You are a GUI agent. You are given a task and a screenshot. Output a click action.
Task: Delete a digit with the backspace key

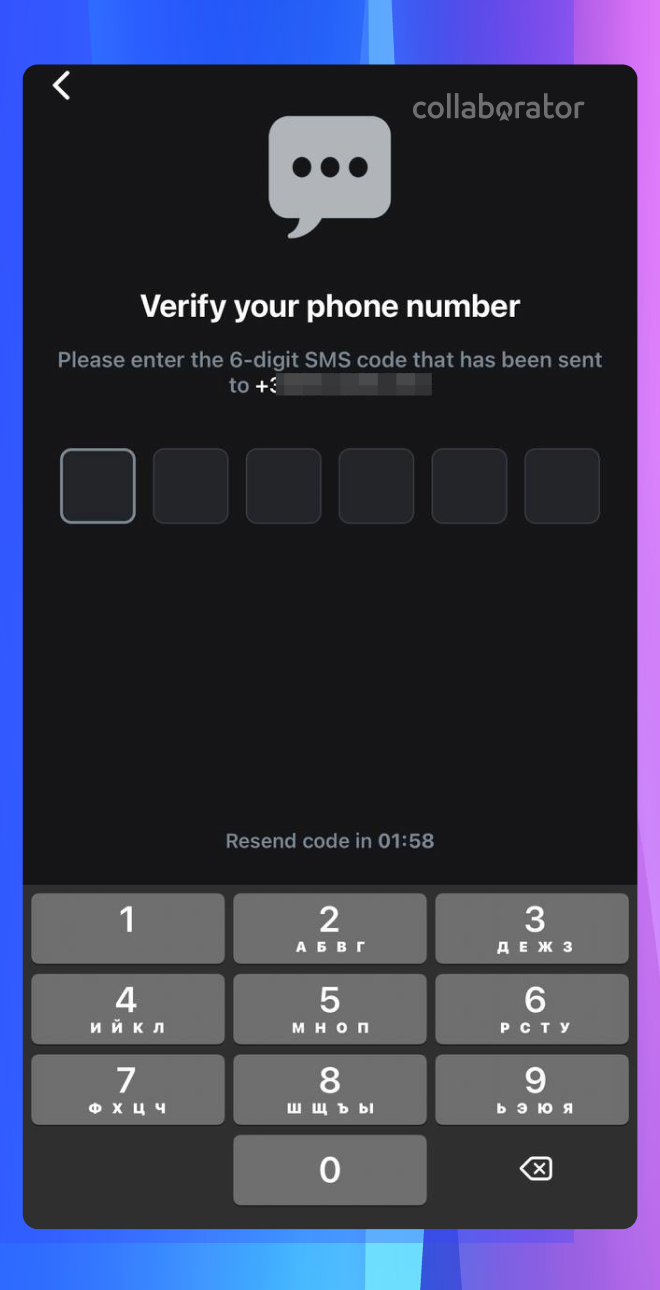(x=536, y=1169)
